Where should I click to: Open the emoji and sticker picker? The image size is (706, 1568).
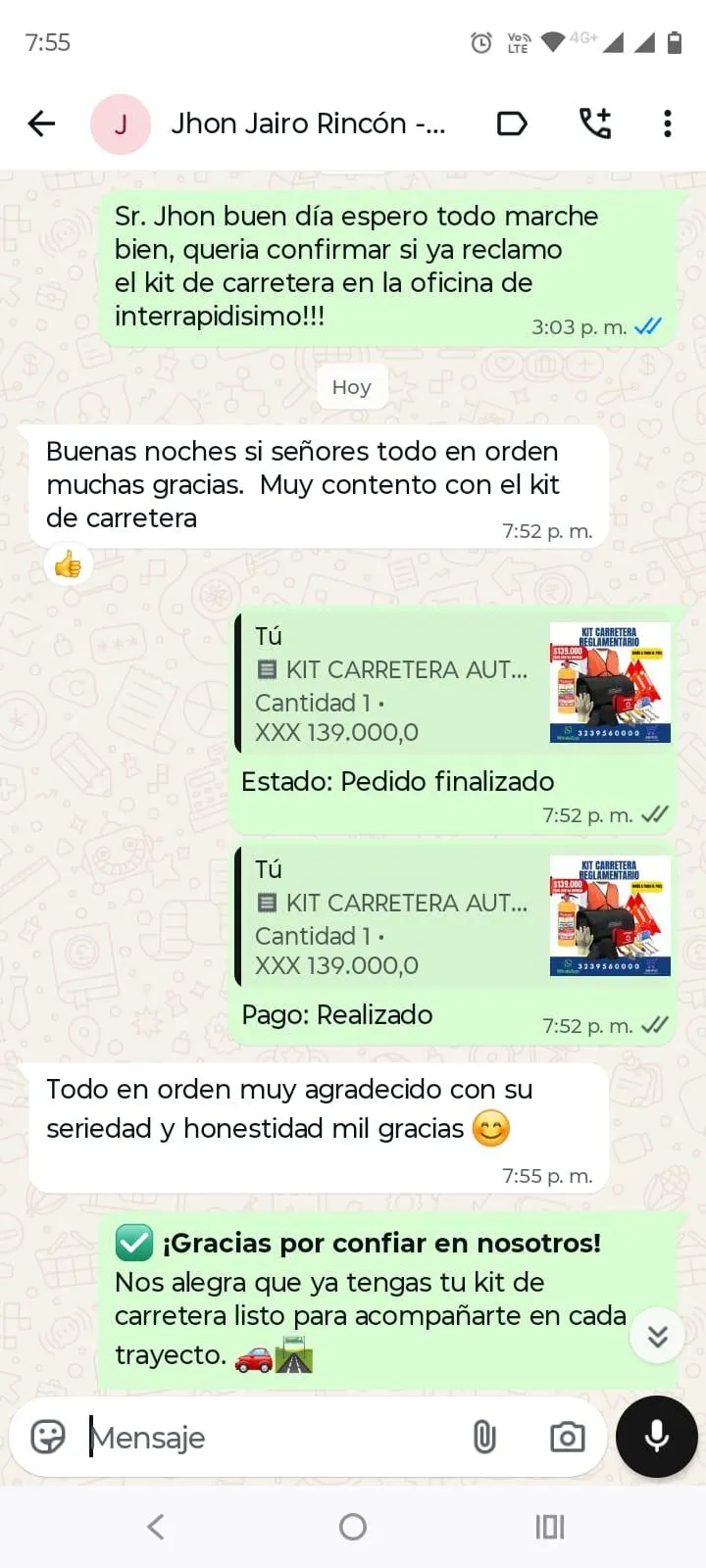(x=48, y=1438)
